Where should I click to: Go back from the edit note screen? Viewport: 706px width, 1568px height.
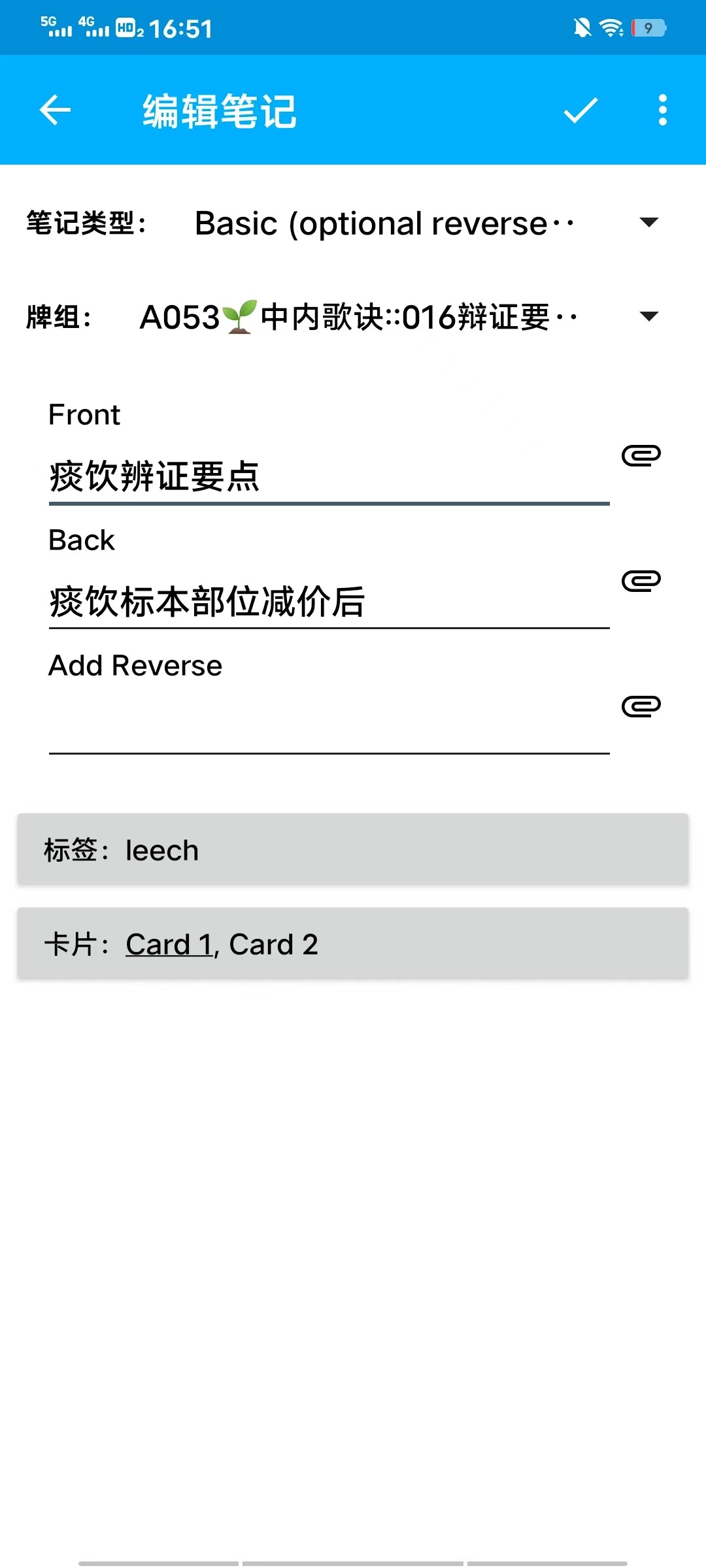pyautogui.click(x=56, y=110)
